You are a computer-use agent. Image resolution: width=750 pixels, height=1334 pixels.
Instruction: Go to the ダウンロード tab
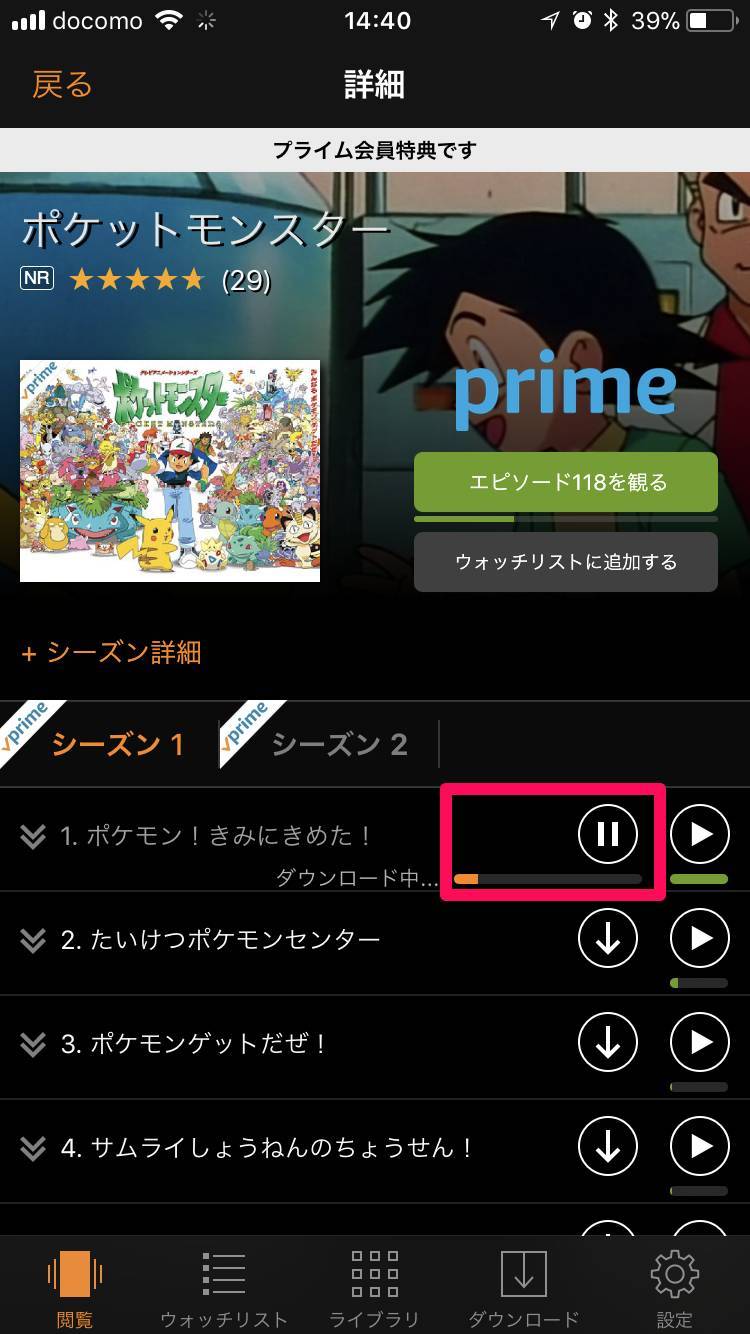(524, 1288)
